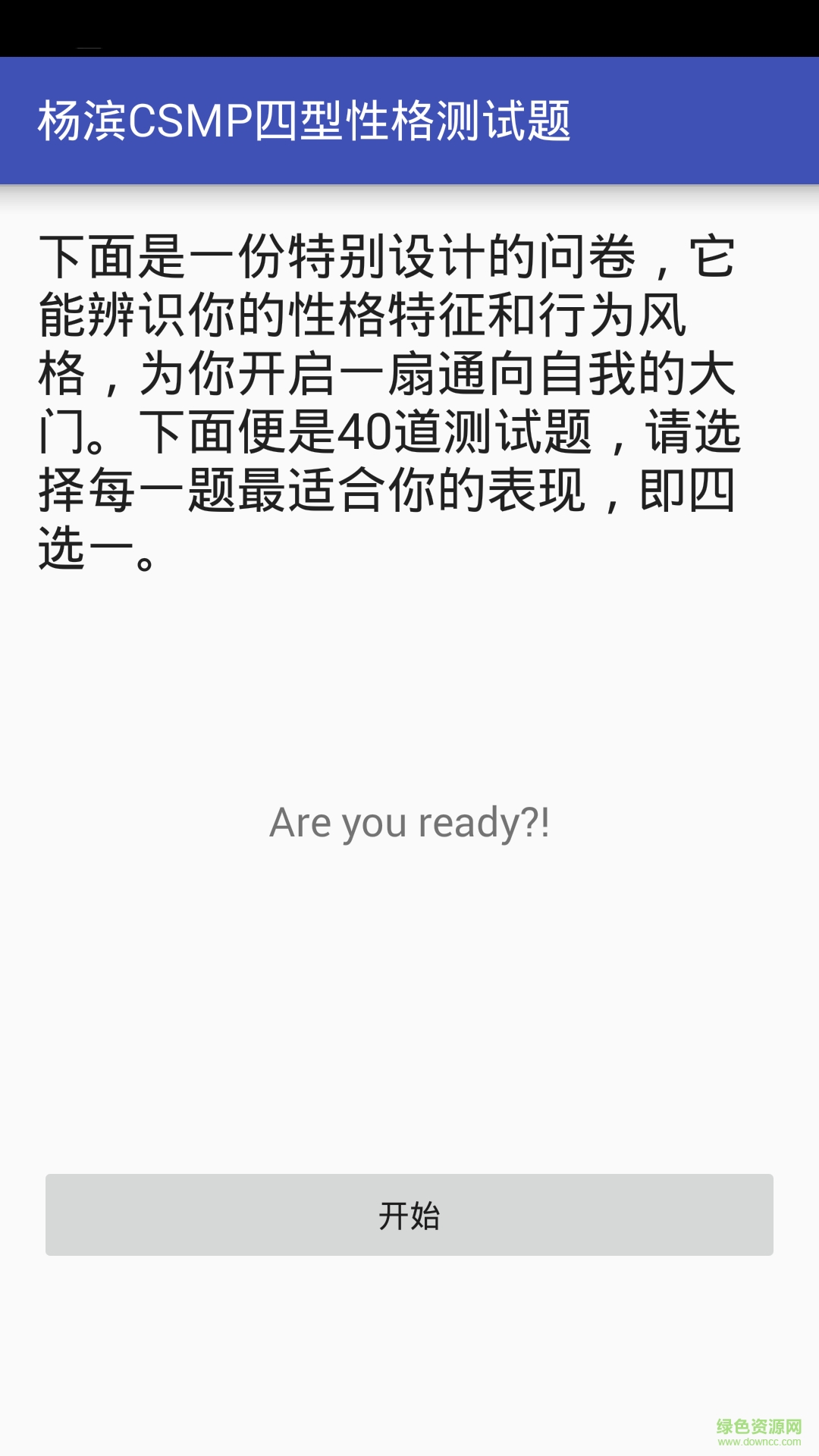Tap the empty area above the Start button
The width and height of the screenshot is (819, 1456).
pyautogui.click(x=409, y=1024)
